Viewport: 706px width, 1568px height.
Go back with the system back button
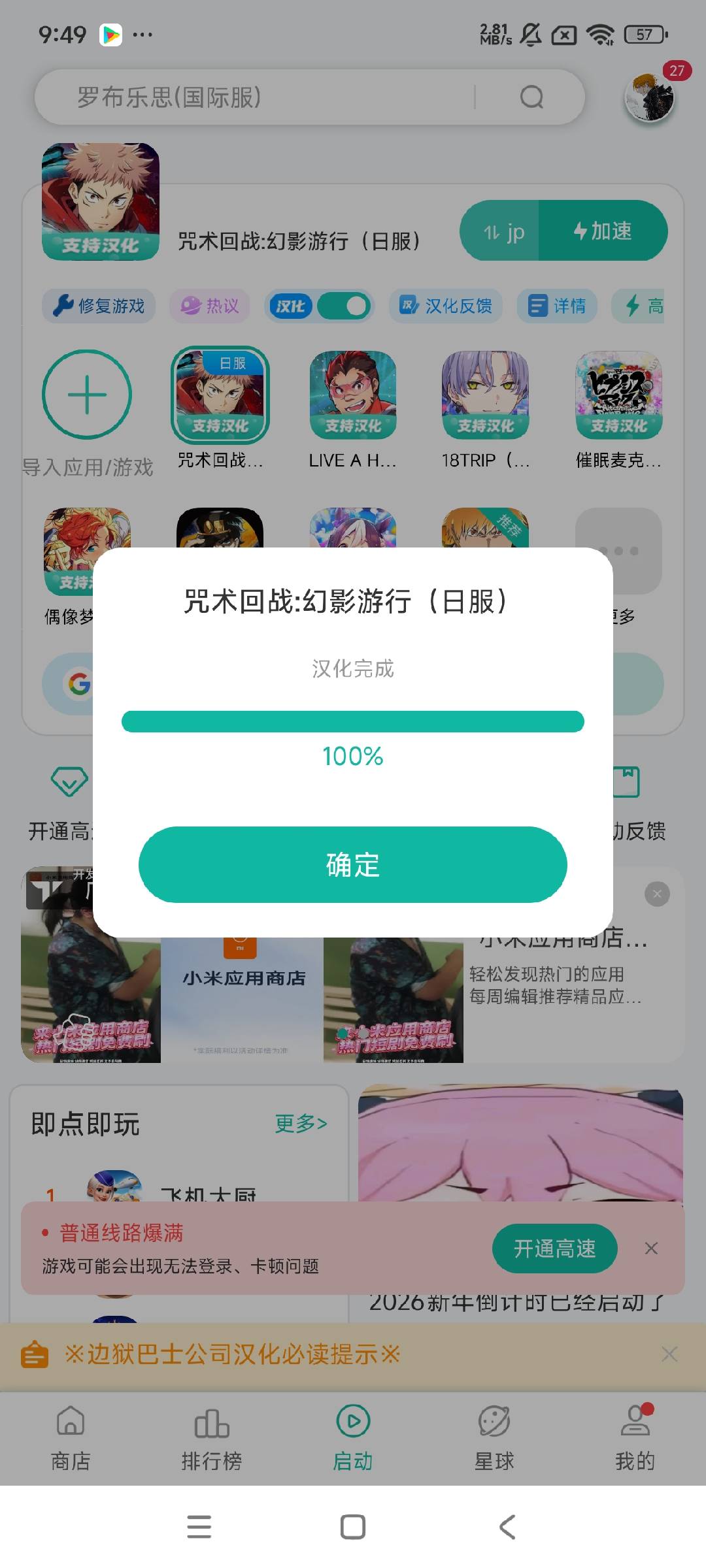coord(507,1527)
